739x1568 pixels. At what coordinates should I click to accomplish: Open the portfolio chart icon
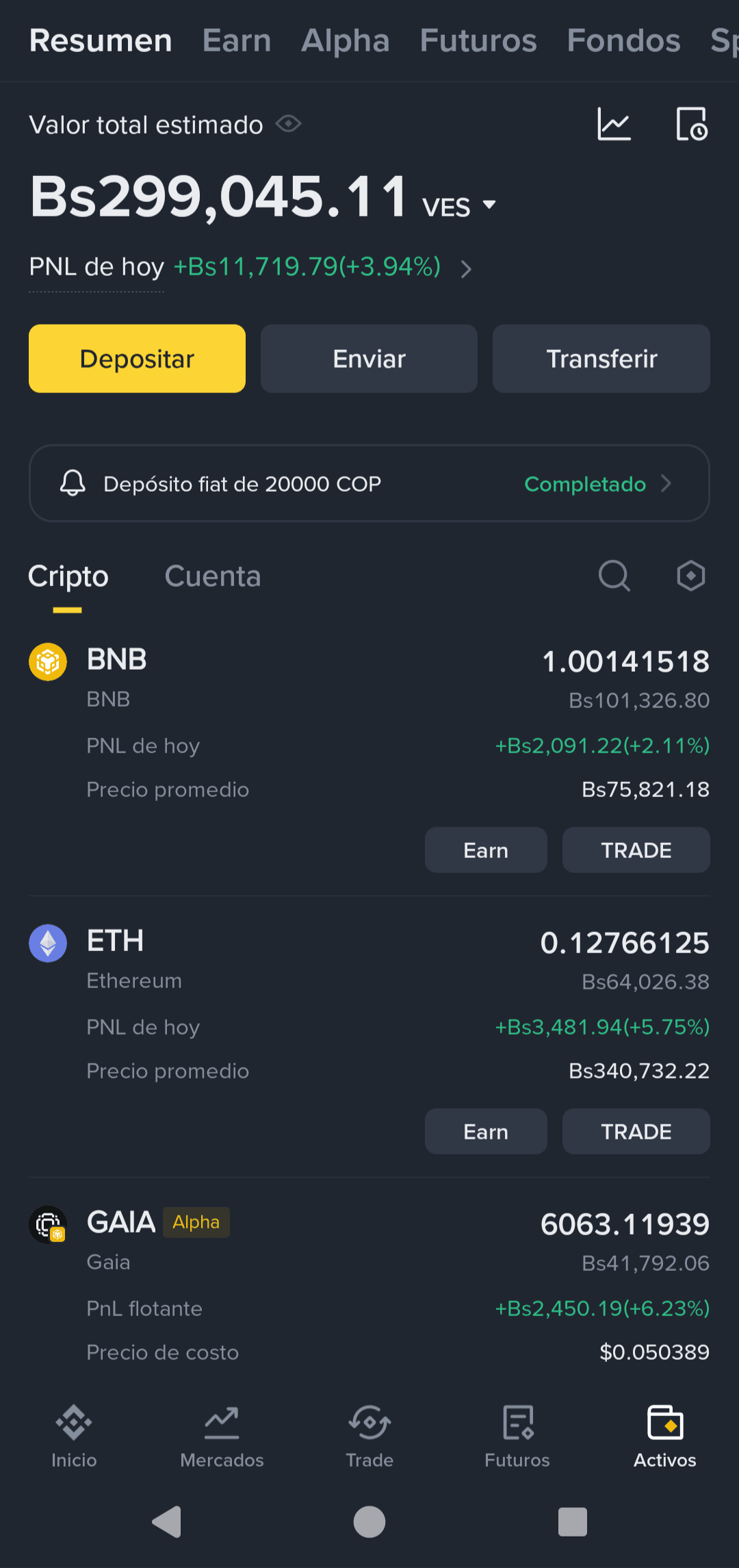pos(614,125)
